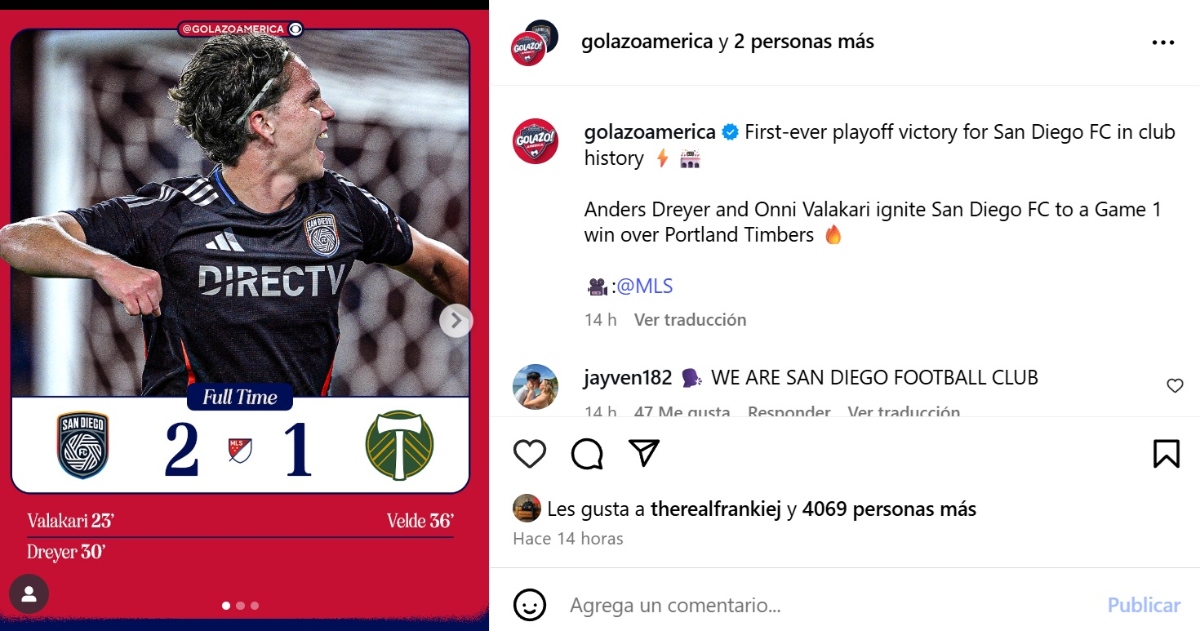
Task: Share the post via paper plane icon
Action: point(644,453)
